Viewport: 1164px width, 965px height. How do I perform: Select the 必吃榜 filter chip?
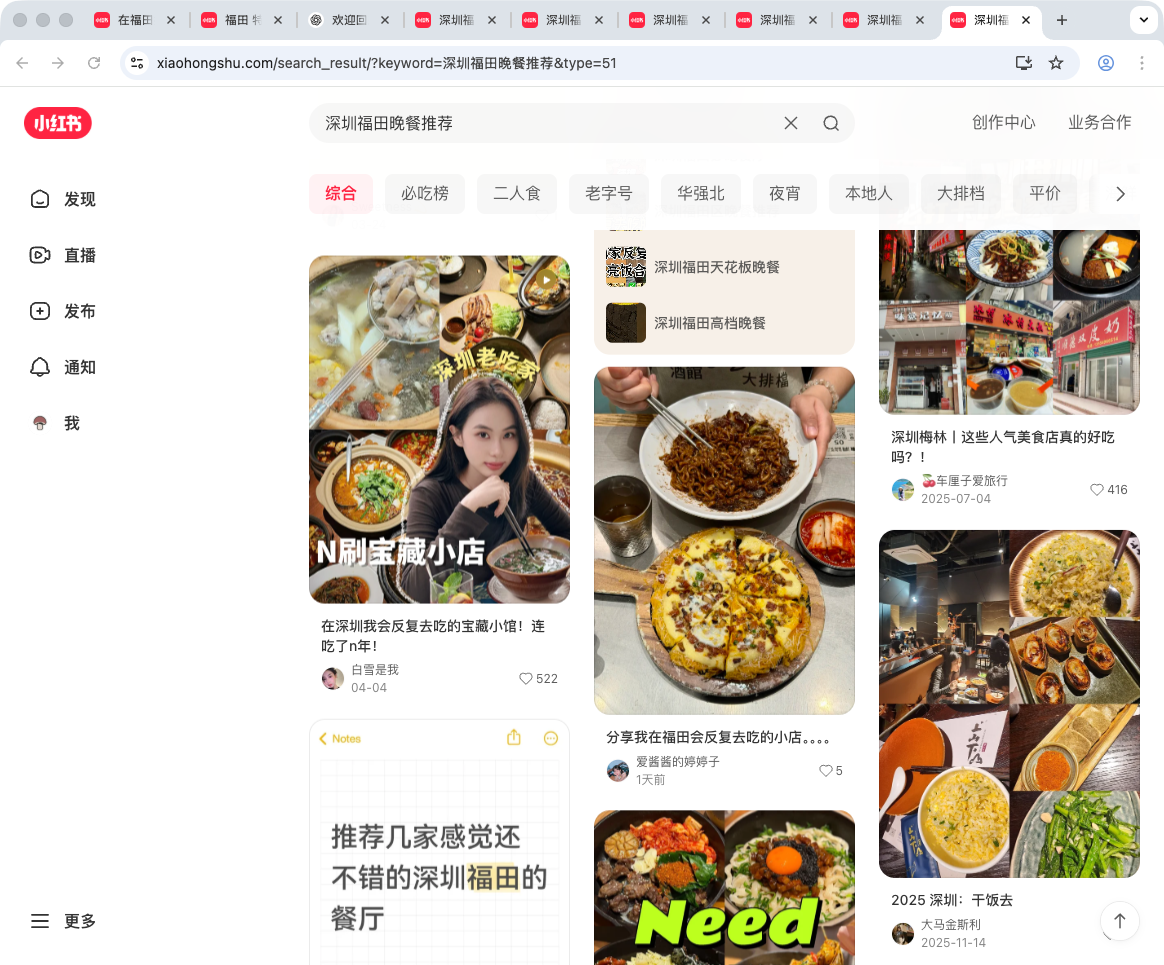click(x=425, y=194)
